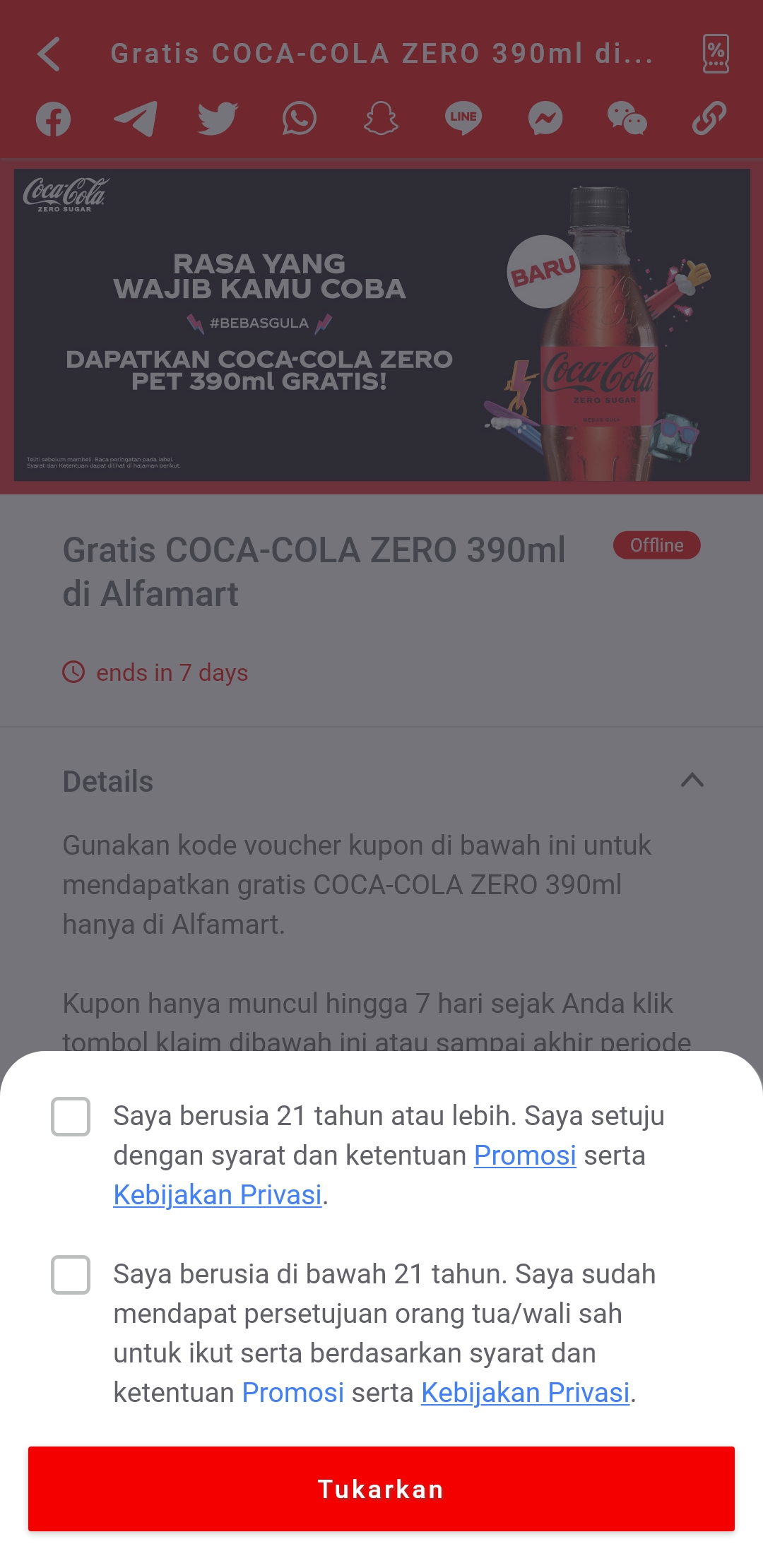Open Kebijakan Privasi link in under-21 statement
Screen dimensions: 763x1568
[525, 1393]
